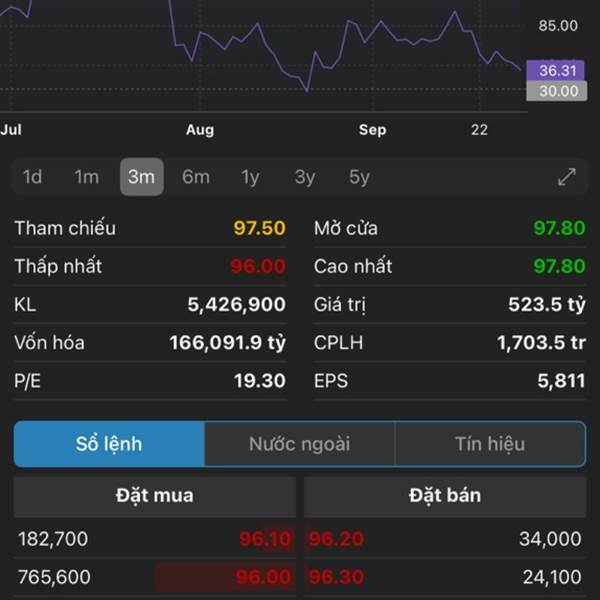Switch chart to 1m range
This screenshot has height=600, width=600.
click(x=87, y=177)
